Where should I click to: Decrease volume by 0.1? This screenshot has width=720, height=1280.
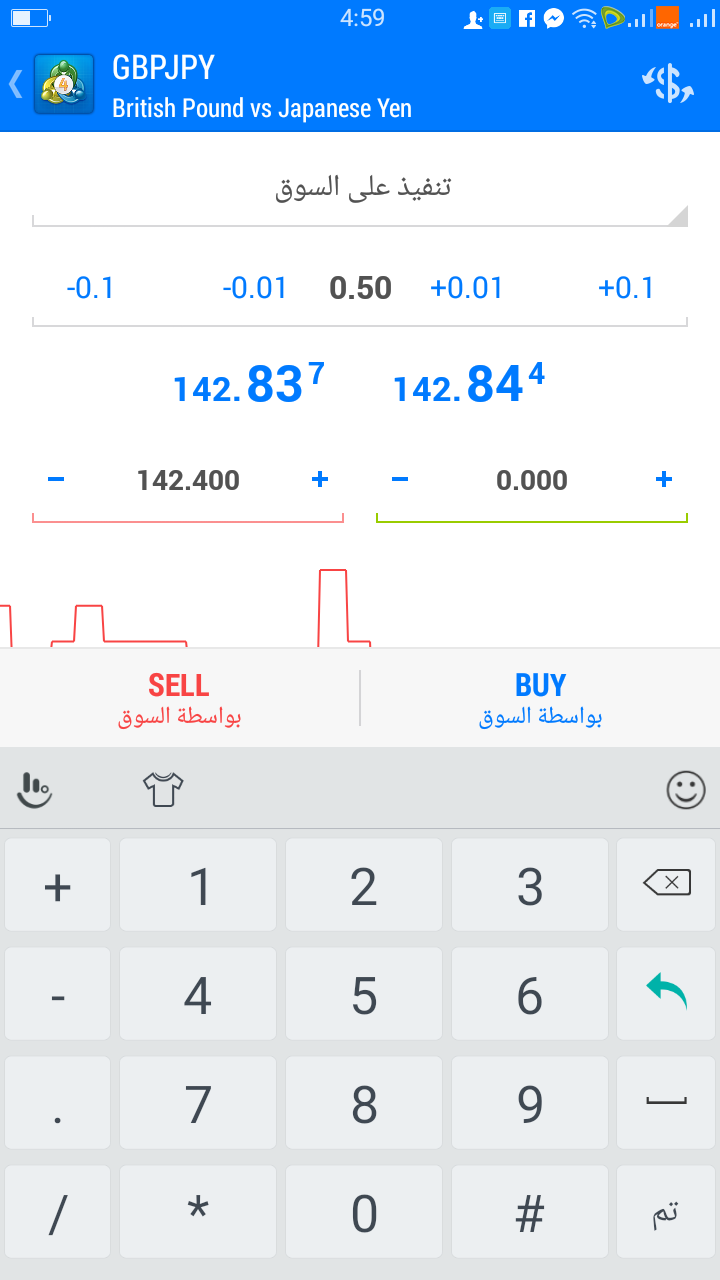(90, 289)
